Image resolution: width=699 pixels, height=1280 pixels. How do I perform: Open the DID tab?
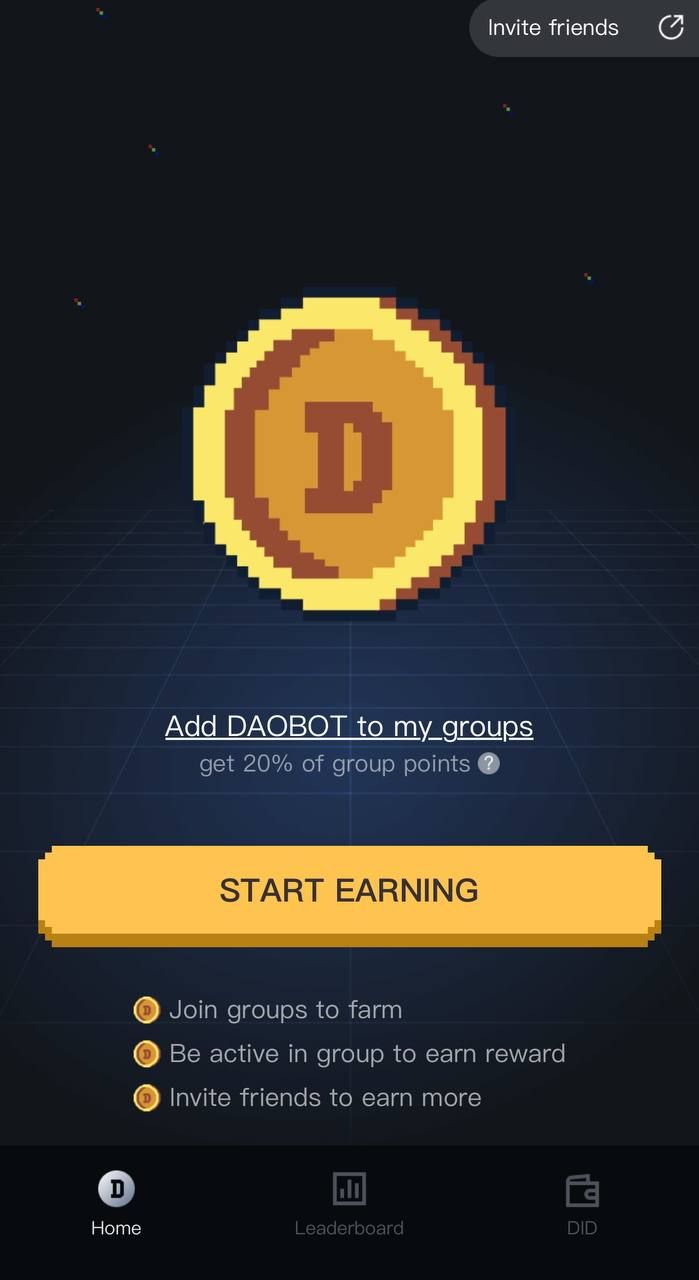pyautogui.click(x=582, y=1205)
